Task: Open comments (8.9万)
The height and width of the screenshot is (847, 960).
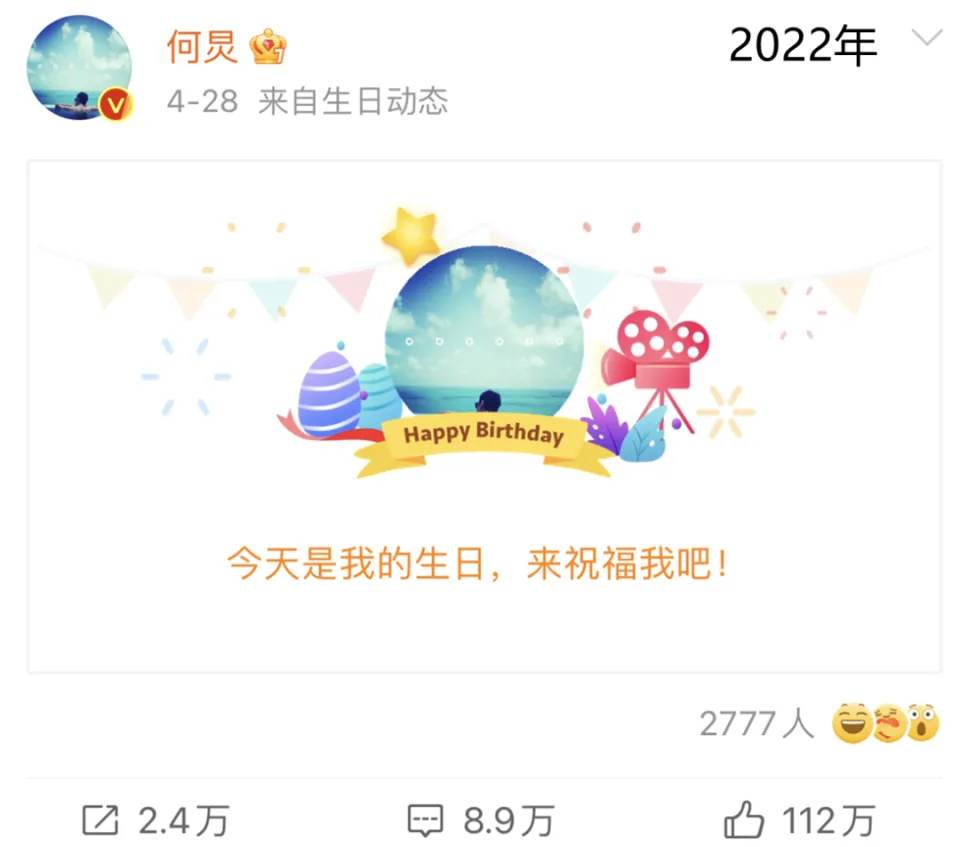Action: (481, 822)
